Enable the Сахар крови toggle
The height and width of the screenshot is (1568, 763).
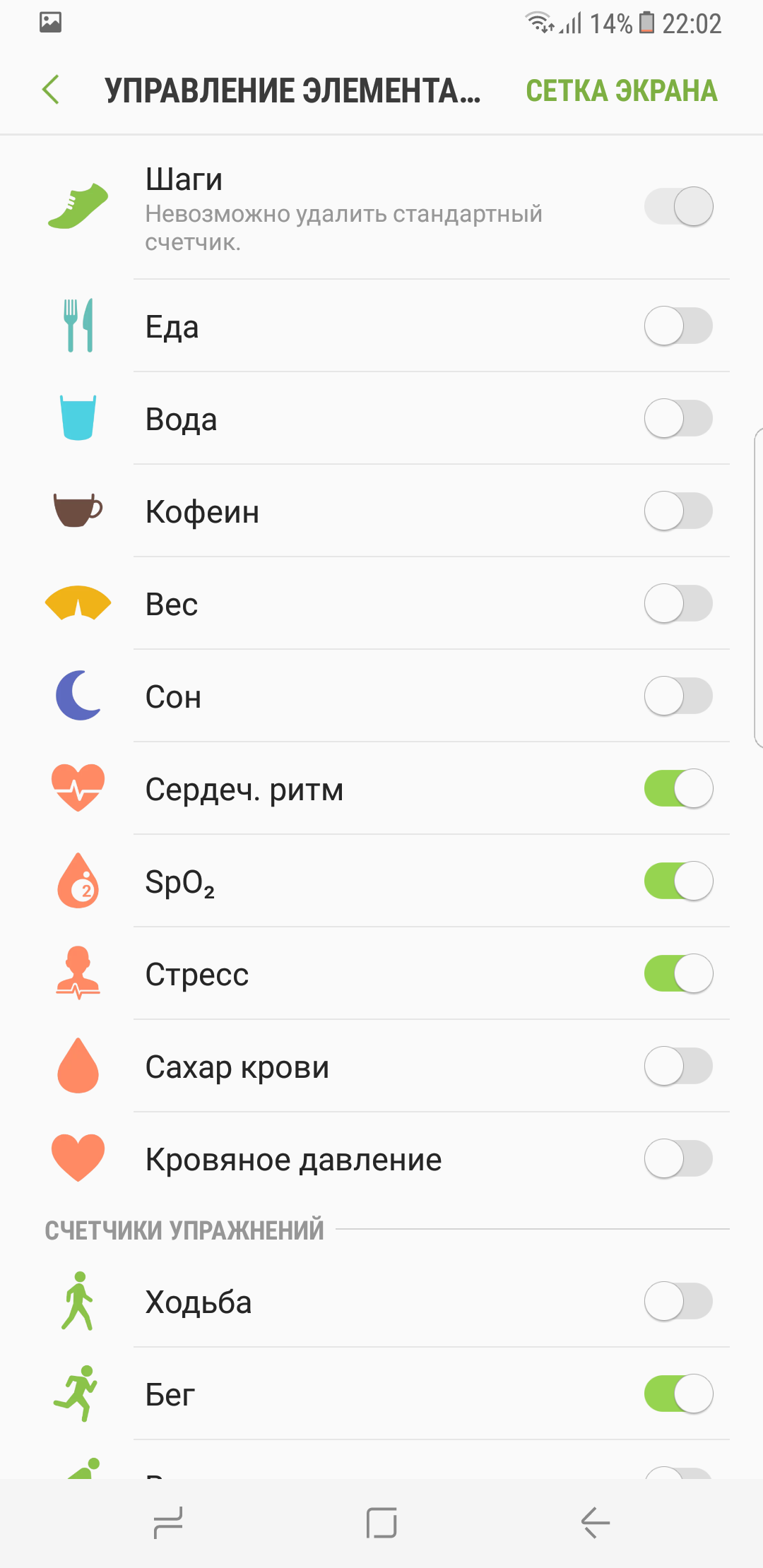[678, 1066]
